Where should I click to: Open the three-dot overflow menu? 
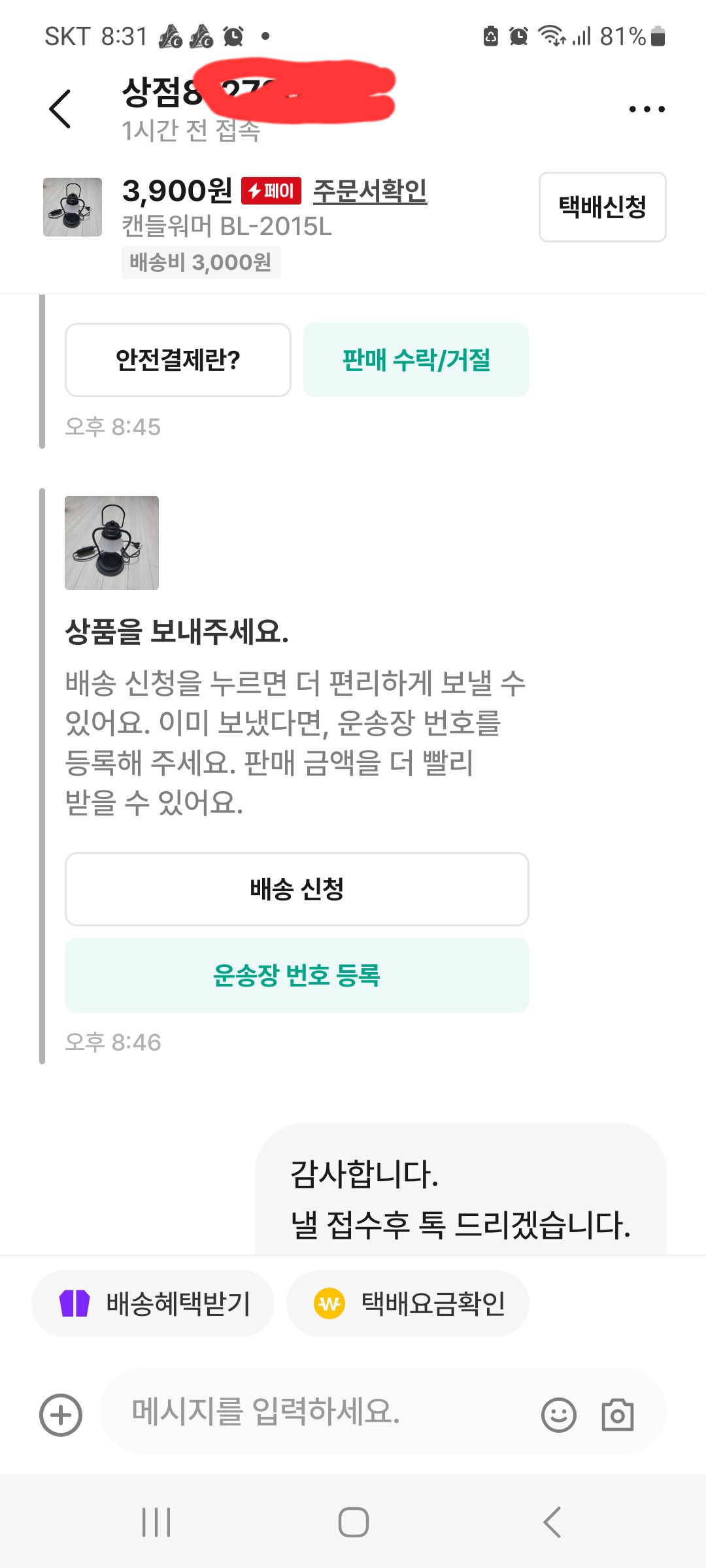(x=647, y=109)
